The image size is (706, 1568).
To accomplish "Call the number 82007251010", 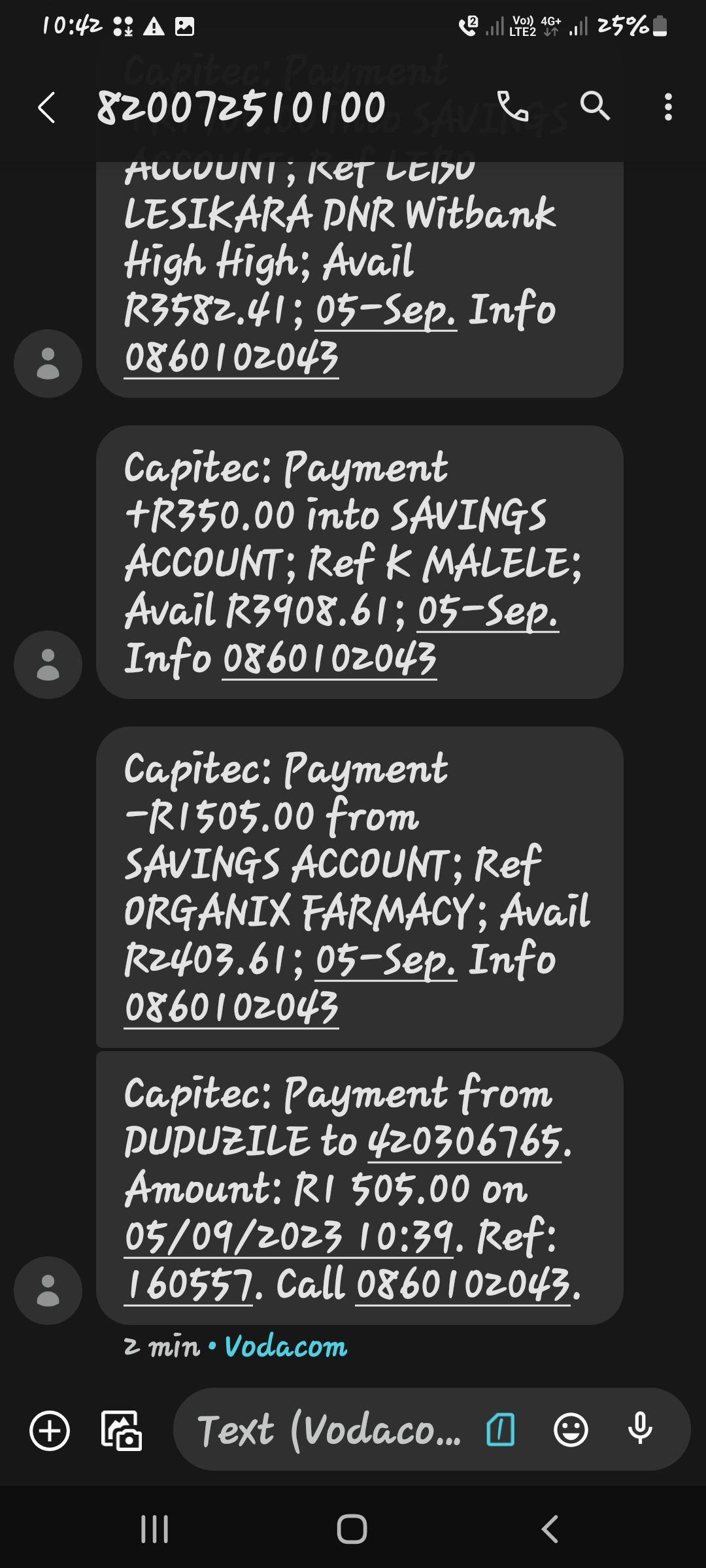I will click(x=513, y=106).
